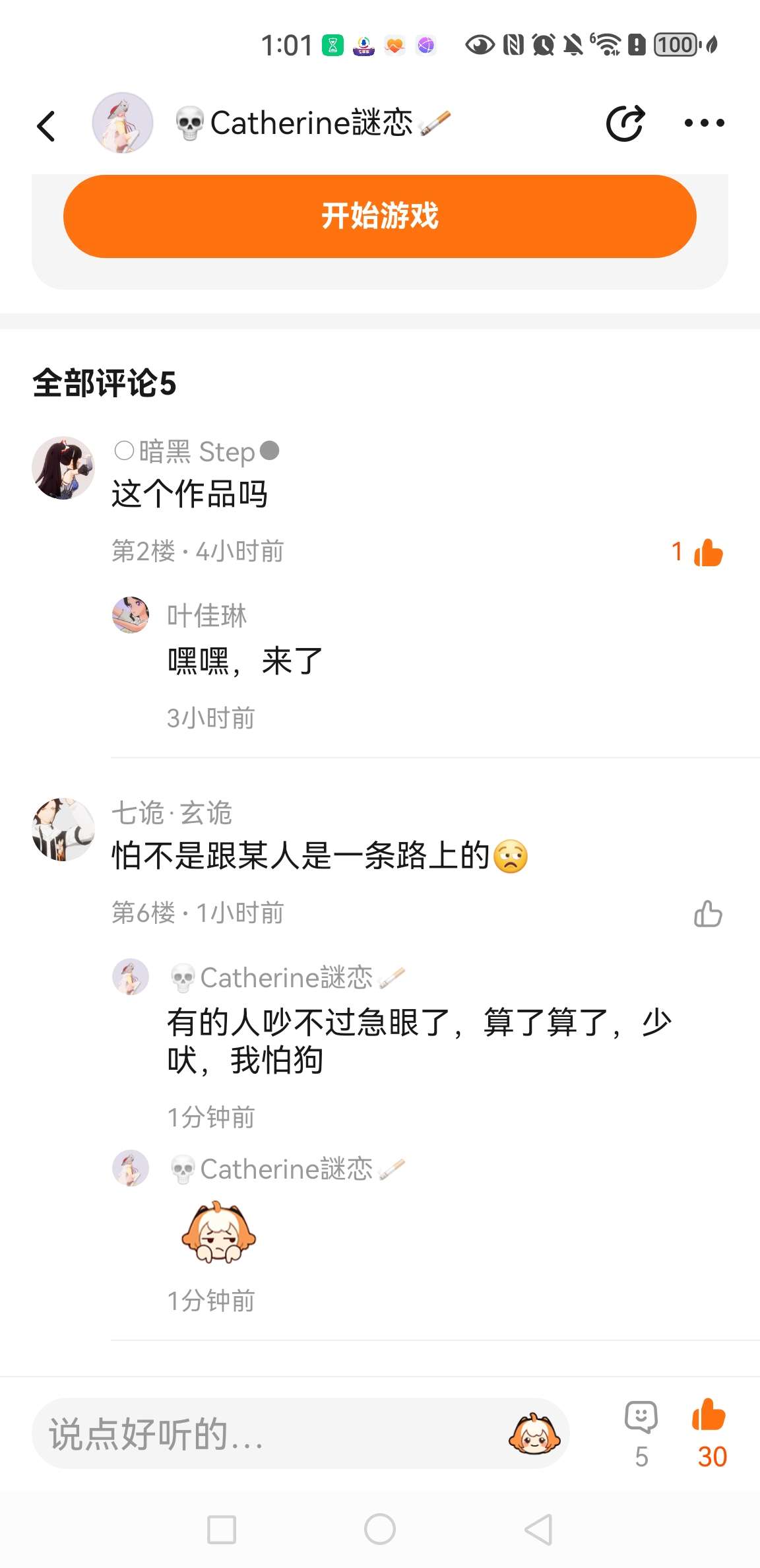Screen dimensions: 760x1568
Task: Open Catherine謎恋's profile avatar in header
Action: (123, 123)
